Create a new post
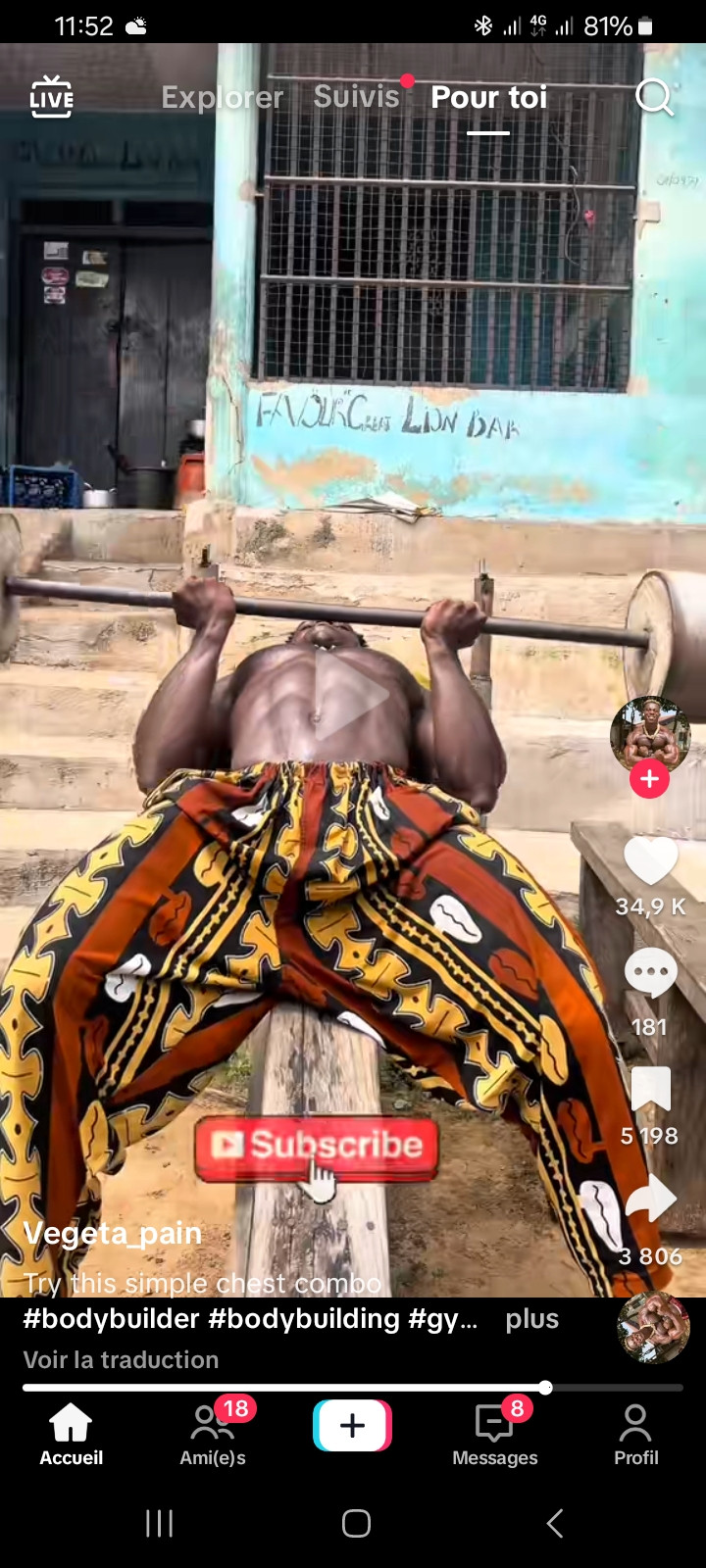Image resolution: width=706 pixels, height=1568 pixels. [x=352, y=1426]
